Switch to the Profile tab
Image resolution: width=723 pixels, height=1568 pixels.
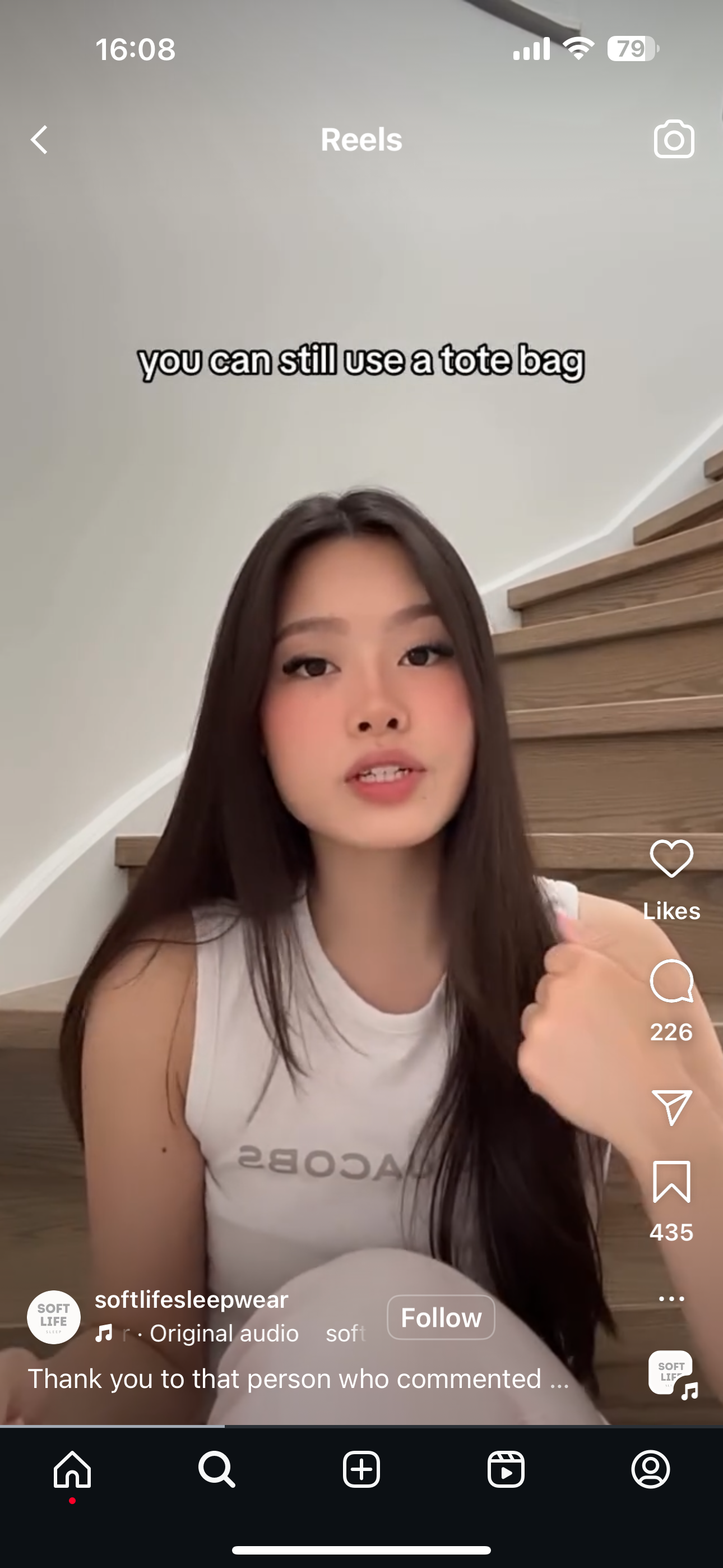(x=651, y=1469)
